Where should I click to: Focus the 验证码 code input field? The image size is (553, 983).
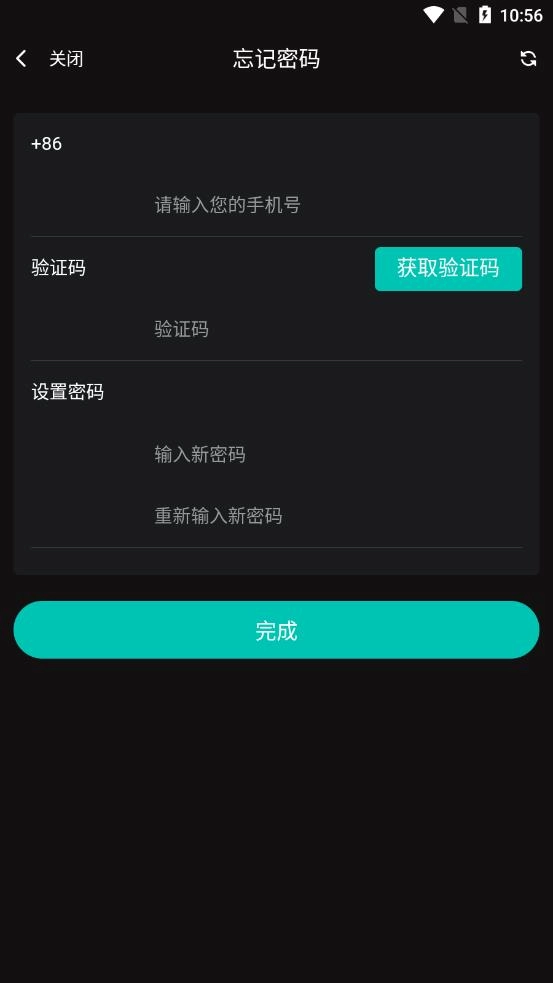[338, 329]
